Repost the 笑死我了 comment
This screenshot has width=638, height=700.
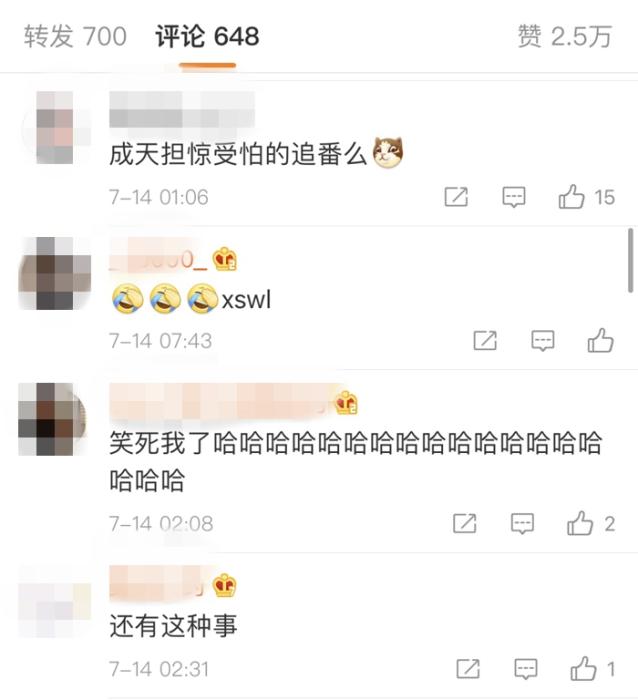coord(465,523)
